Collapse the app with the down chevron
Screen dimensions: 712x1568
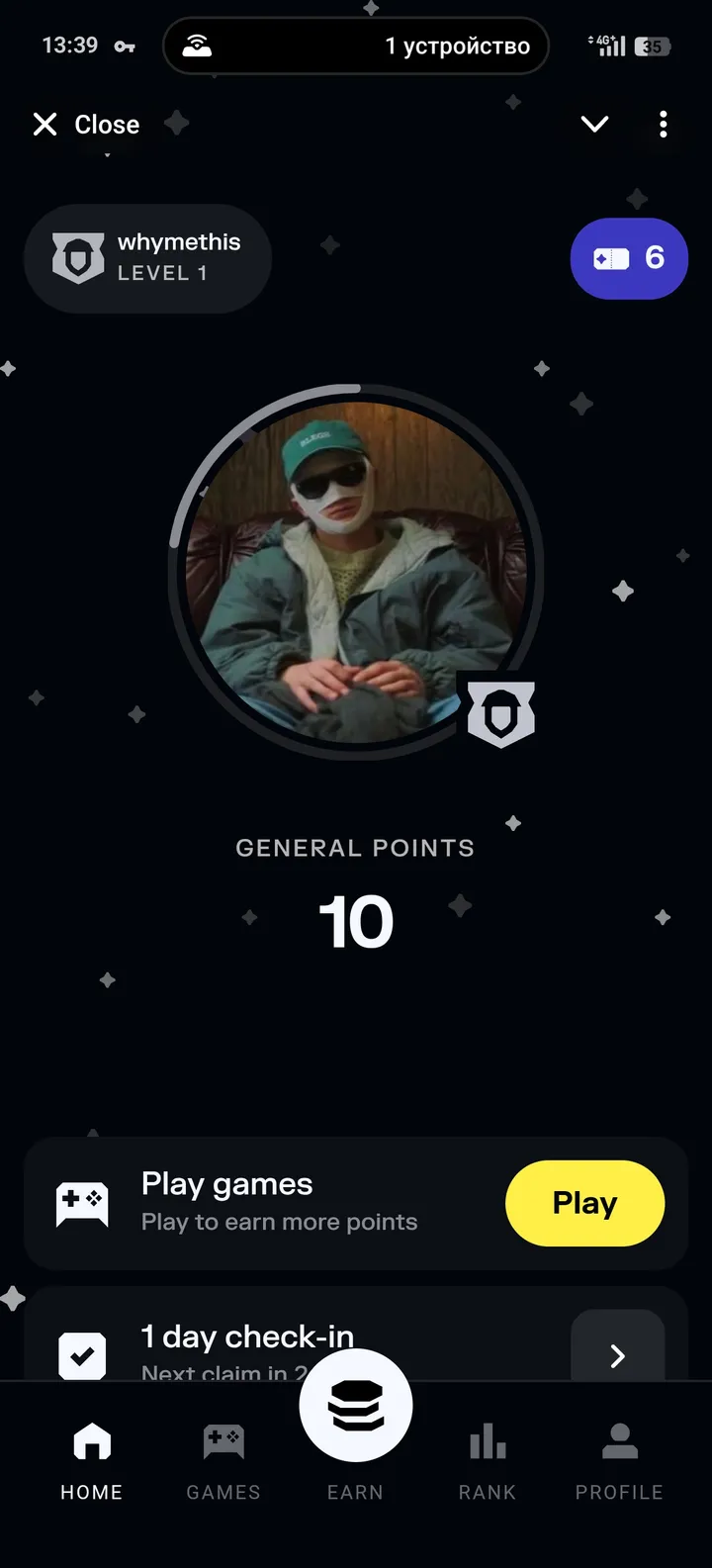(594, 124)
